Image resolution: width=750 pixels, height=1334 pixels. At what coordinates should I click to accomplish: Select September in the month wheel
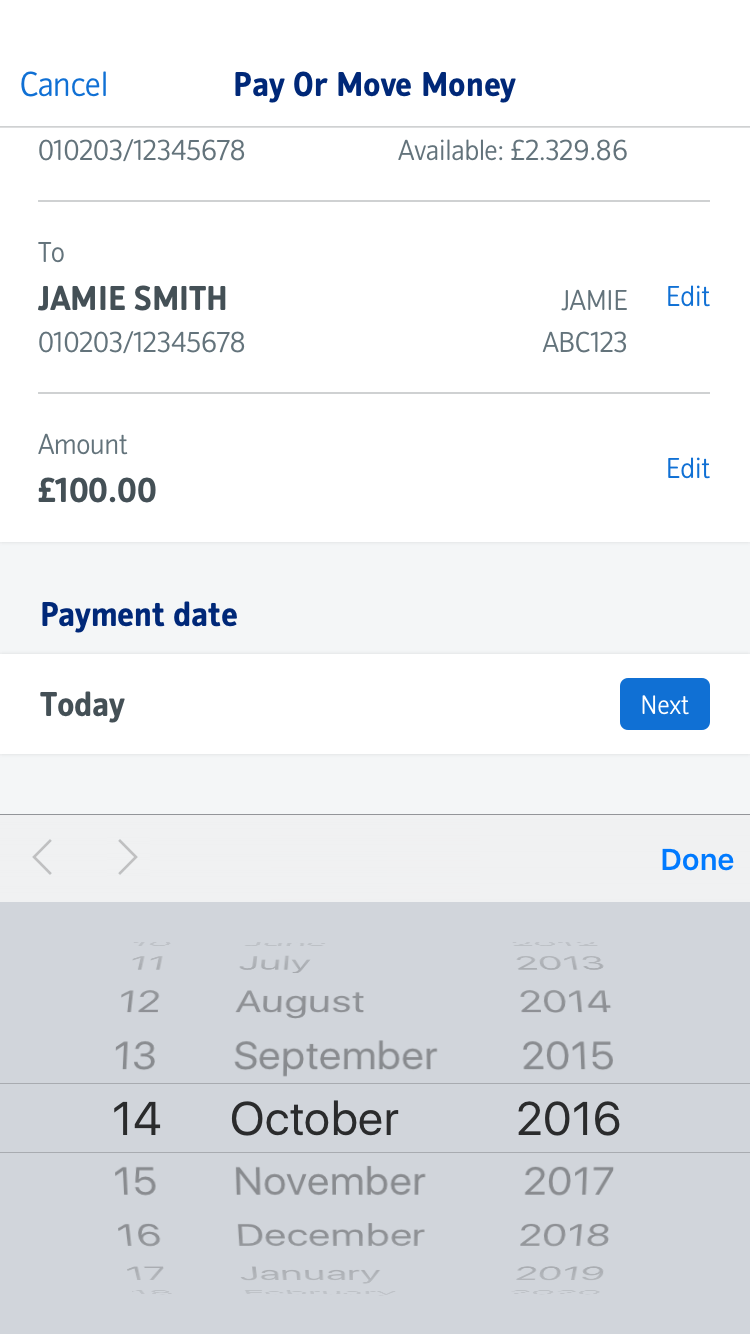pyautogui.click(x=335, y=1057)
